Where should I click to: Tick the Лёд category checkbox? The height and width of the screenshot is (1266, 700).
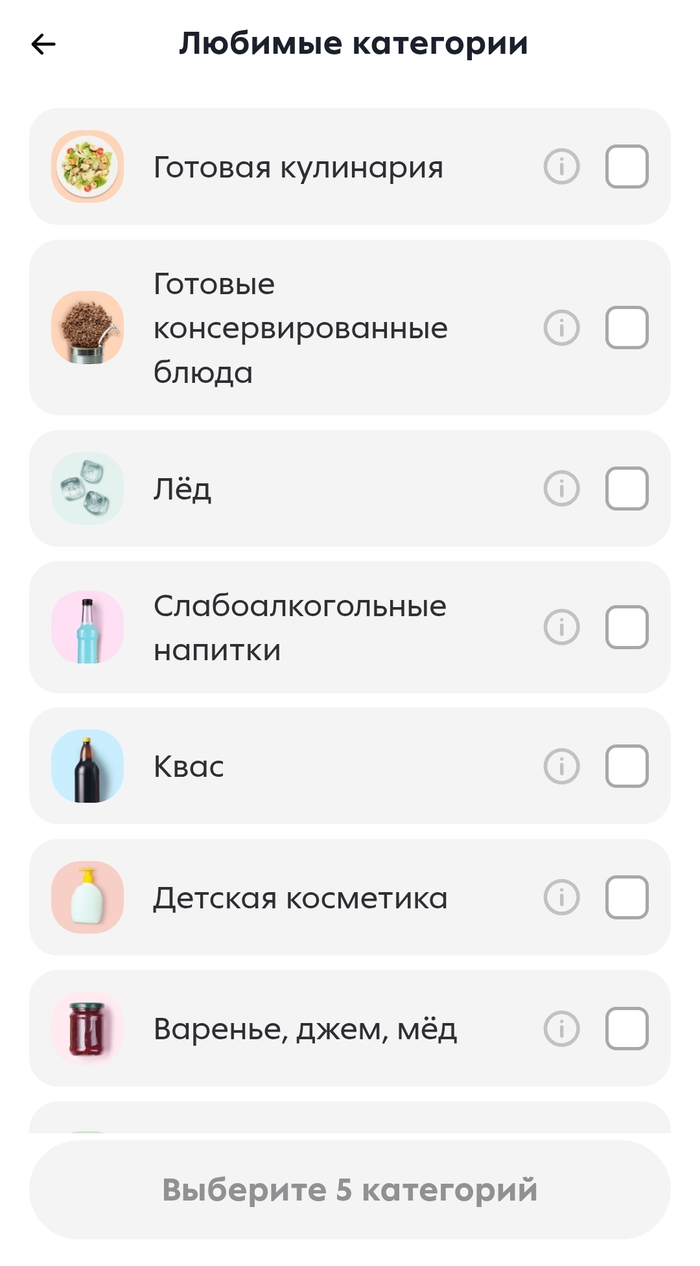point(627,489)
